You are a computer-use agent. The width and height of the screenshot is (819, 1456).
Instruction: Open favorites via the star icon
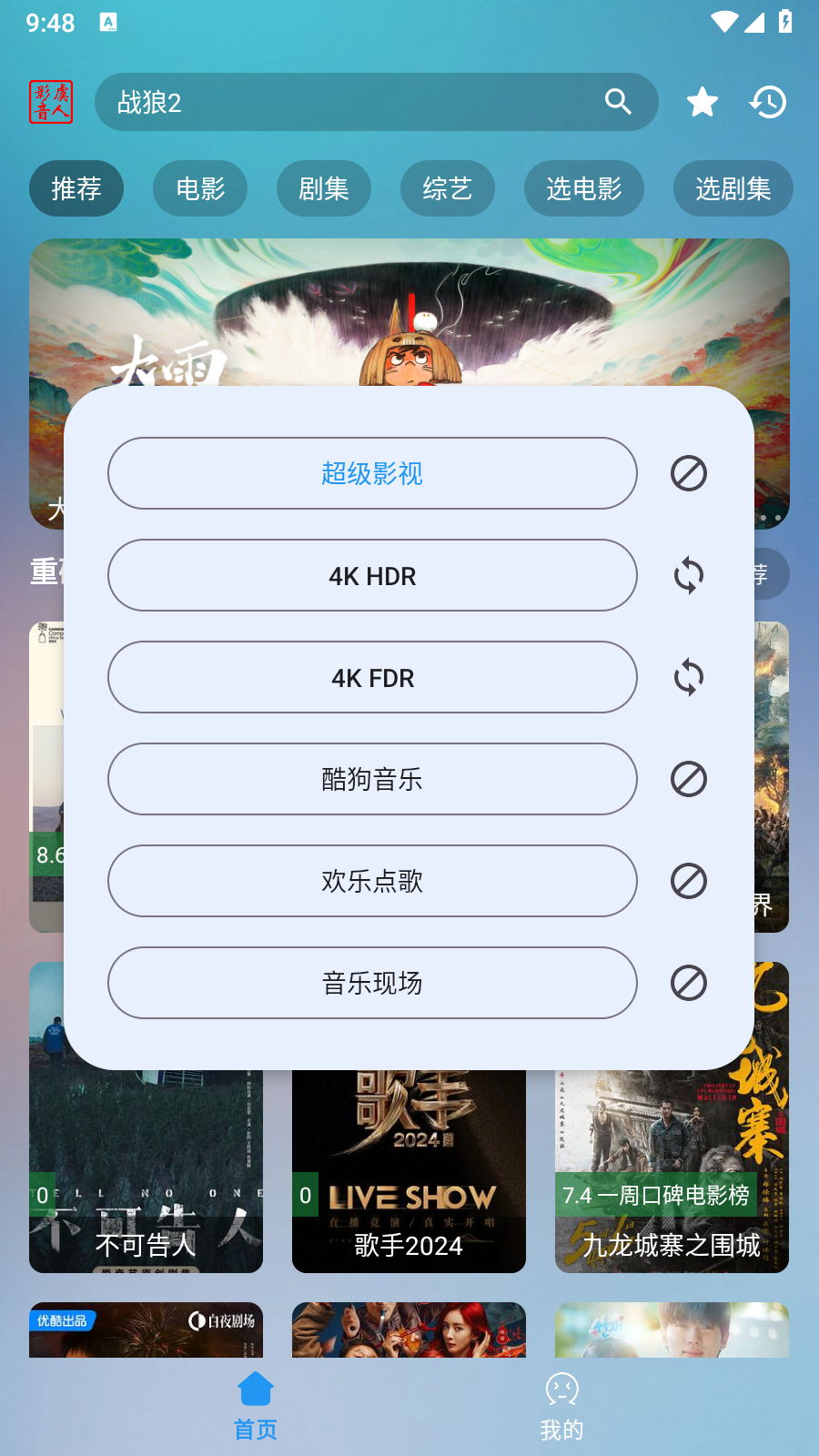[703, 102]
